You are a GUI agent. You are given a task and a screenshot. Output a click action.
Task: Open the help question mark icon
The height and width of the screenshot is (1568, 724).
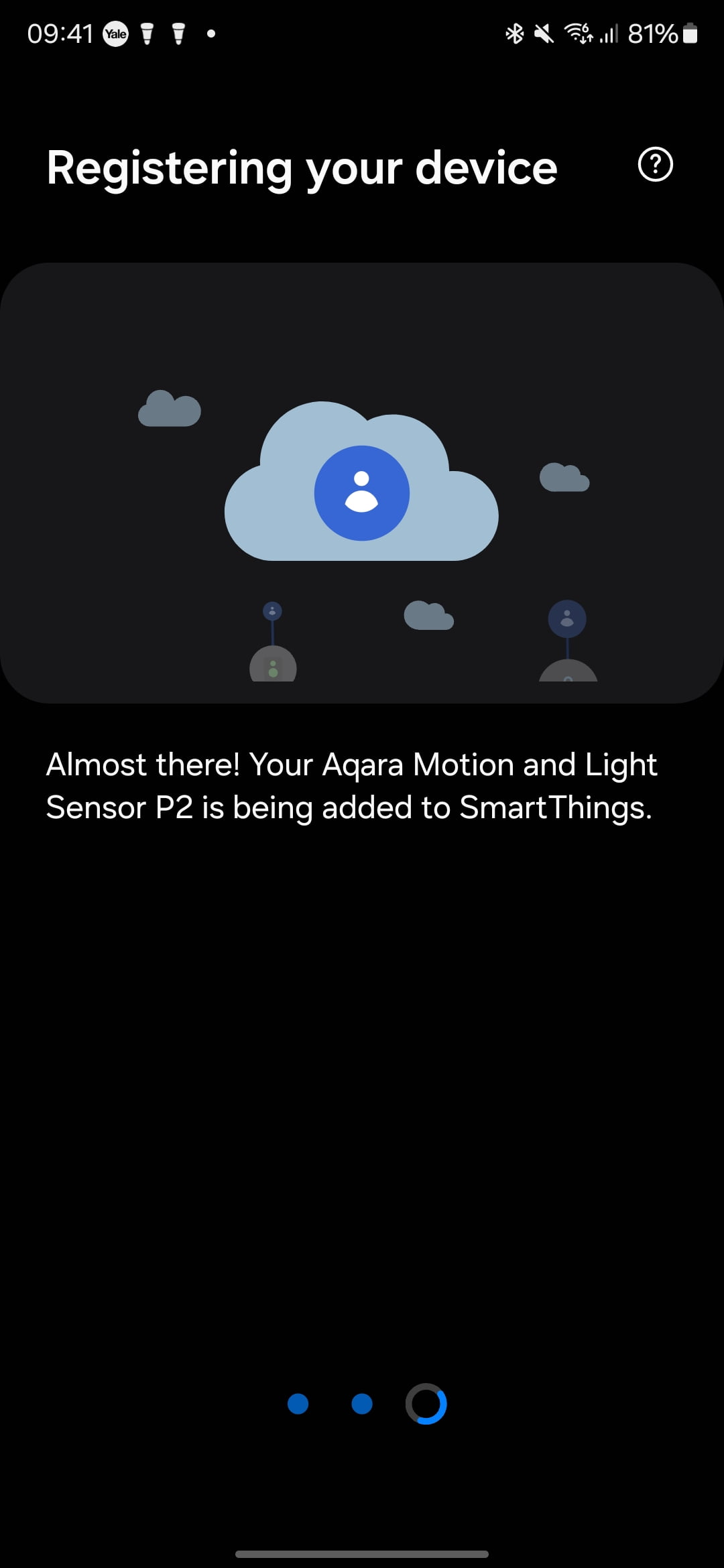[655, 165]
